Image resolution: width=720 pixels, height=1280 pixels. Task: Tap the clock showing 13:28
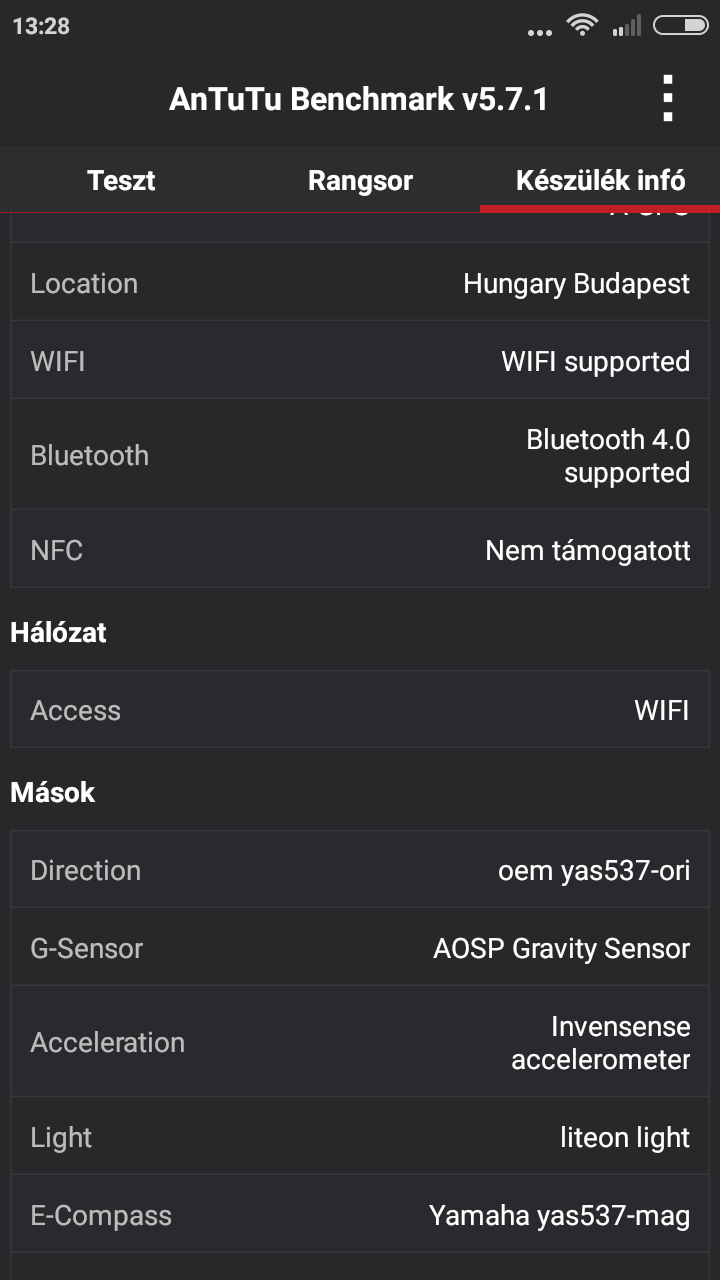(x=43, y=26)
